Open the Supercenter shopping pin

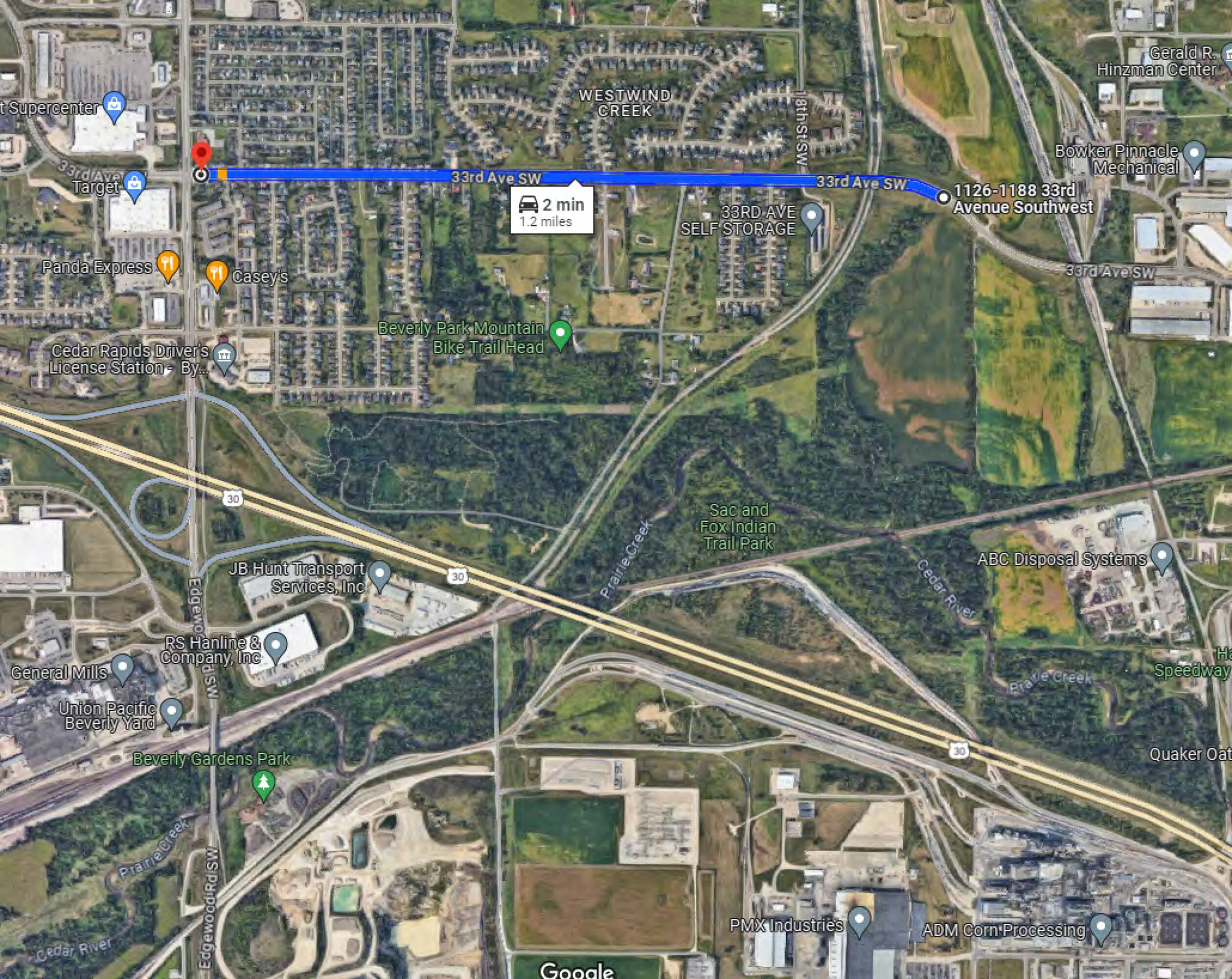point(114,106)
